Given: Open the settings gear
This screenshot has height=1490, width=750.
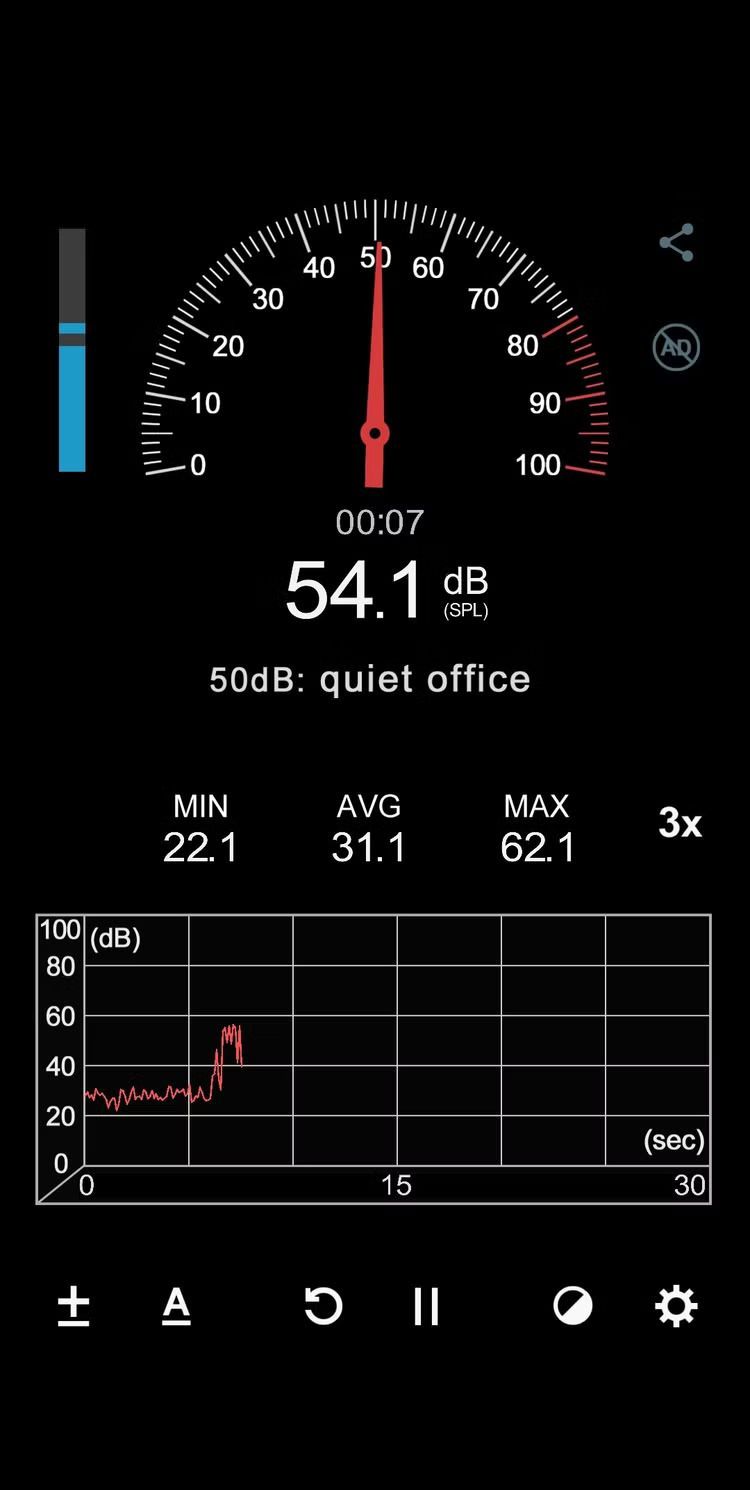Looking at the screenshot, I should coord(676,1306).
